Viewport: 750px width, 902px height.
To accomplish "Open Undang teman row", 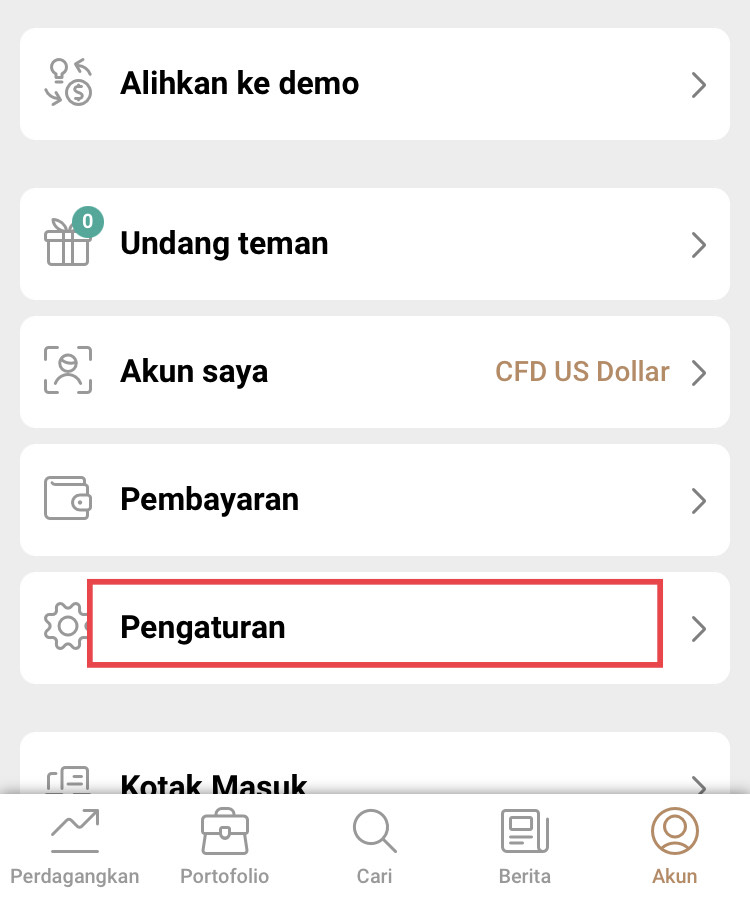I will 374,244.
